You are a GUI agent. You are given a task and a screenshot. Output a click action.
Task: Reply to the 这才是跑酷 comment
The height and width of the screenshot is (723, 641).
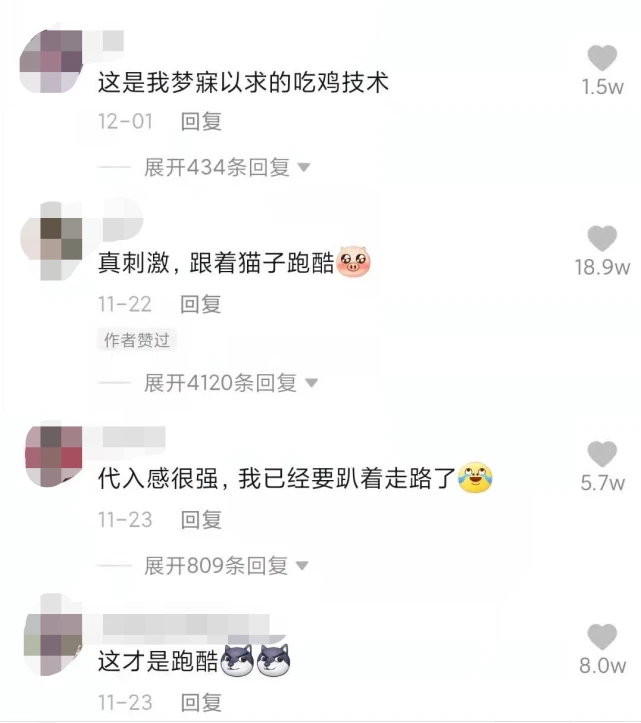200,701
